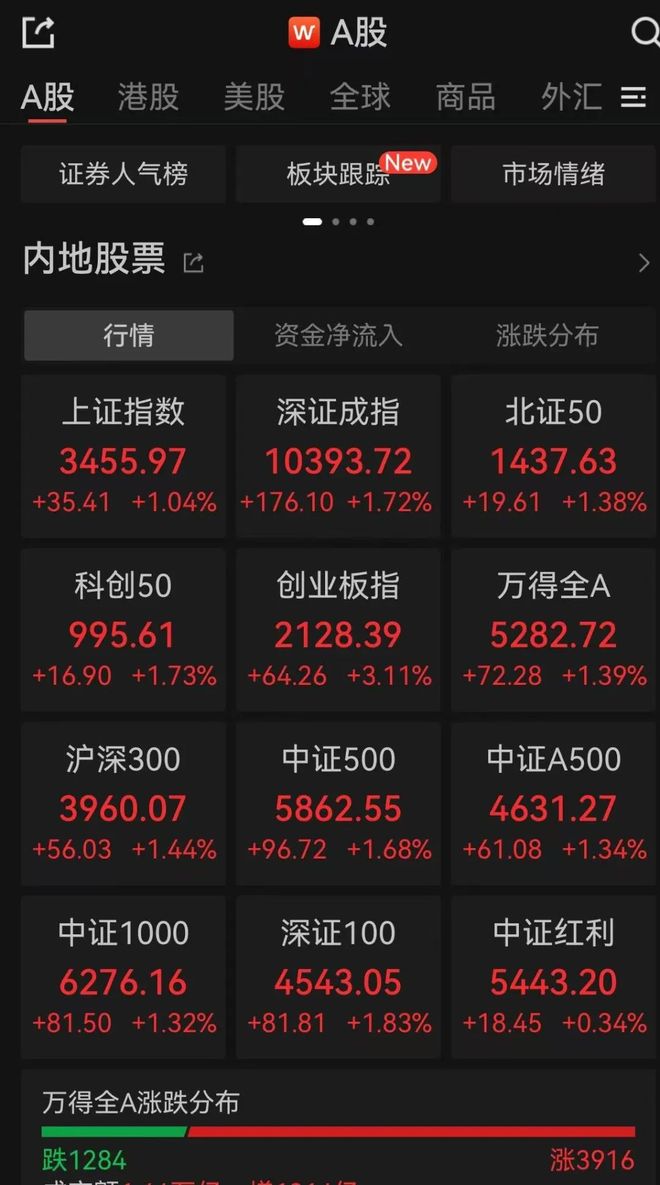Share the 内地股票 section
Viewport: 660px width, 1185px height.
[193, 263]
